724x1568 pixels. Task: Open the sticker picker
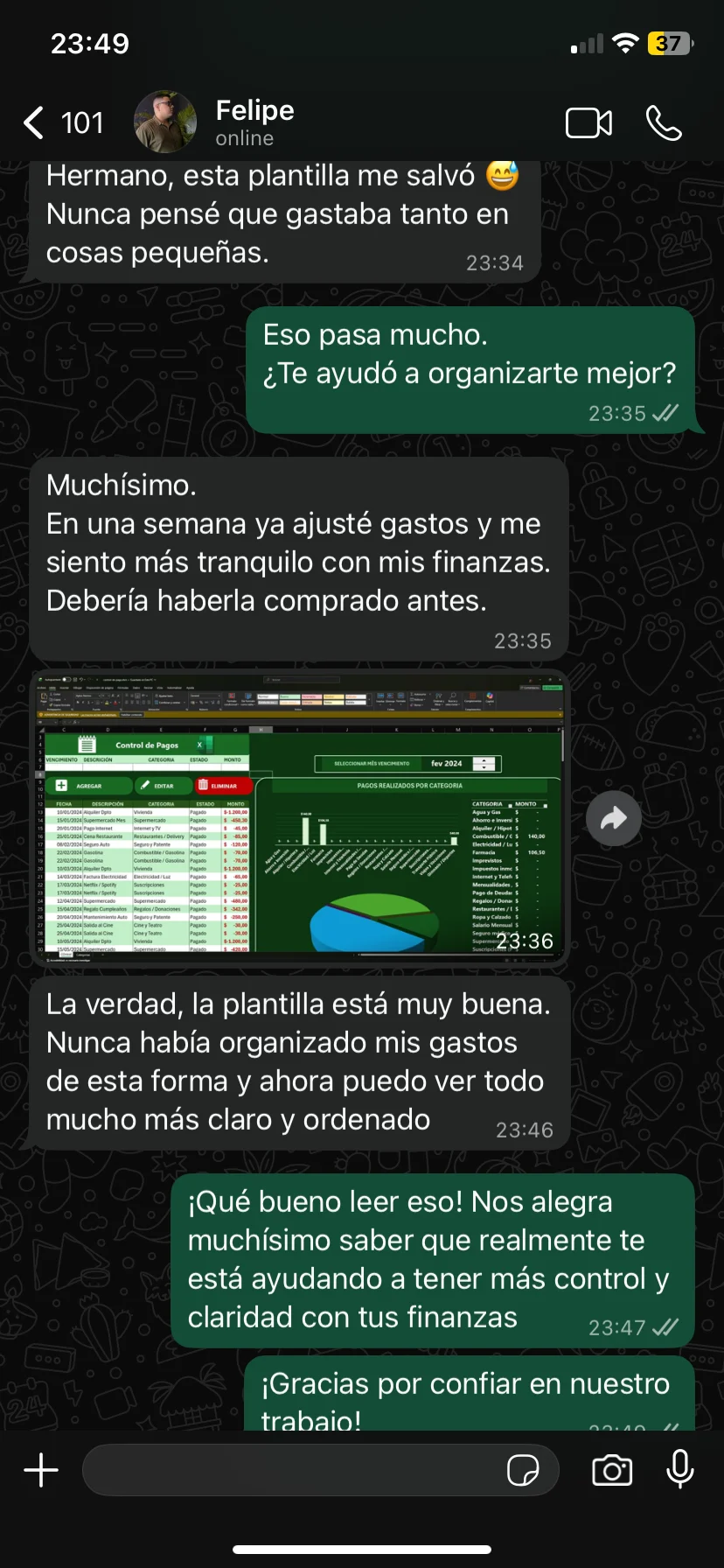pos(523,1470)
